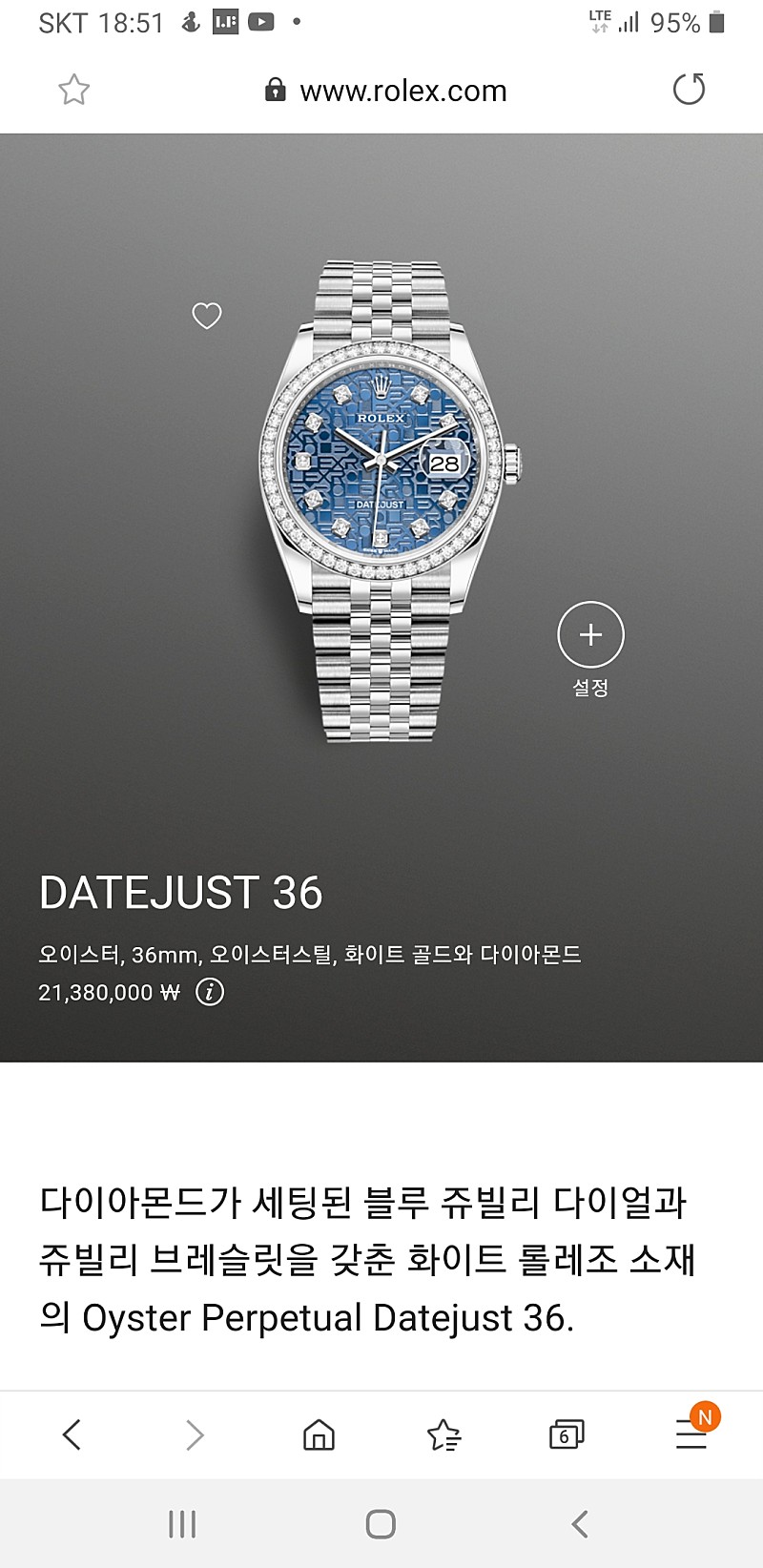The image size is (763, 1568).
Task: Go back to the previous web page
Action: 72,1434
